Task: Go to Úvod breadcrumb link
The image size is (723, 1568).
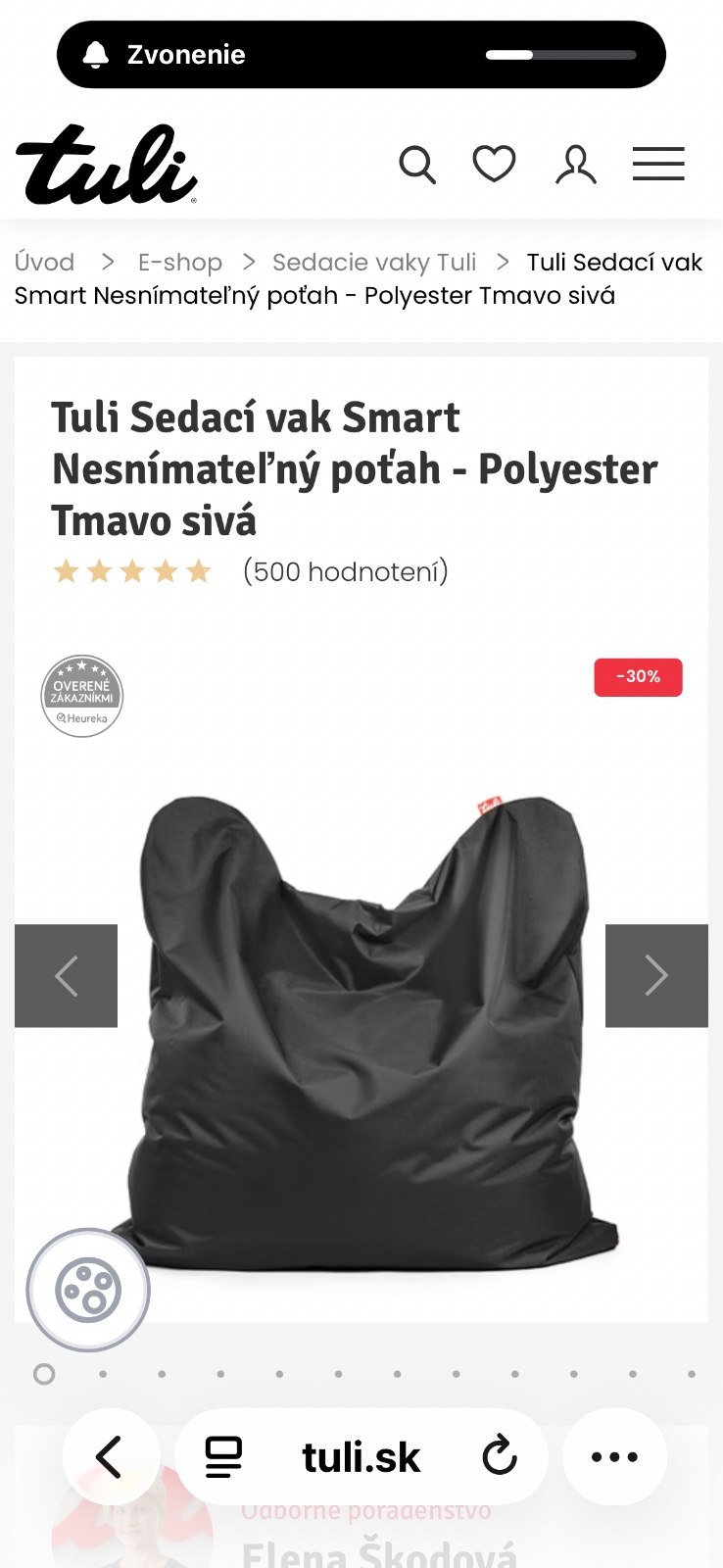Action: pos(45,263)
